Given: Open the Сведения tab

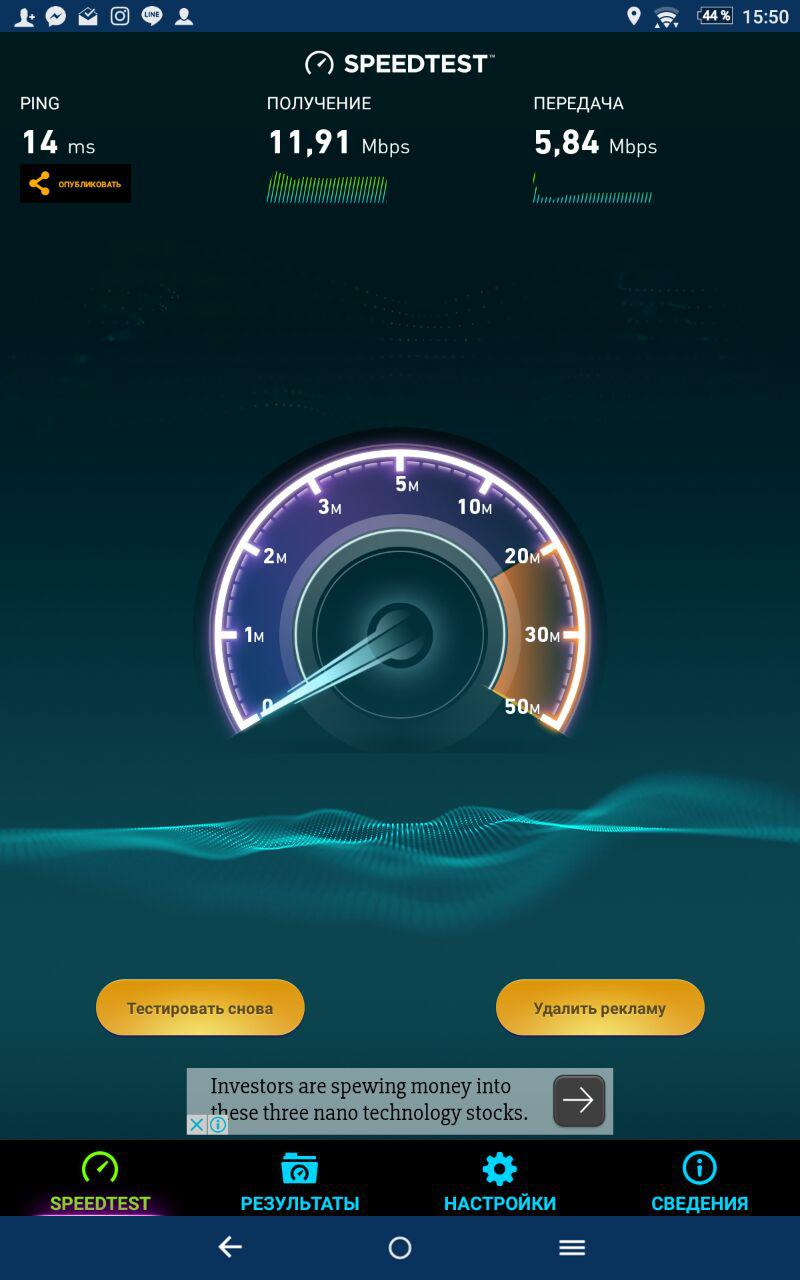Looking at the screenshot, I should tap(700, 1182).
